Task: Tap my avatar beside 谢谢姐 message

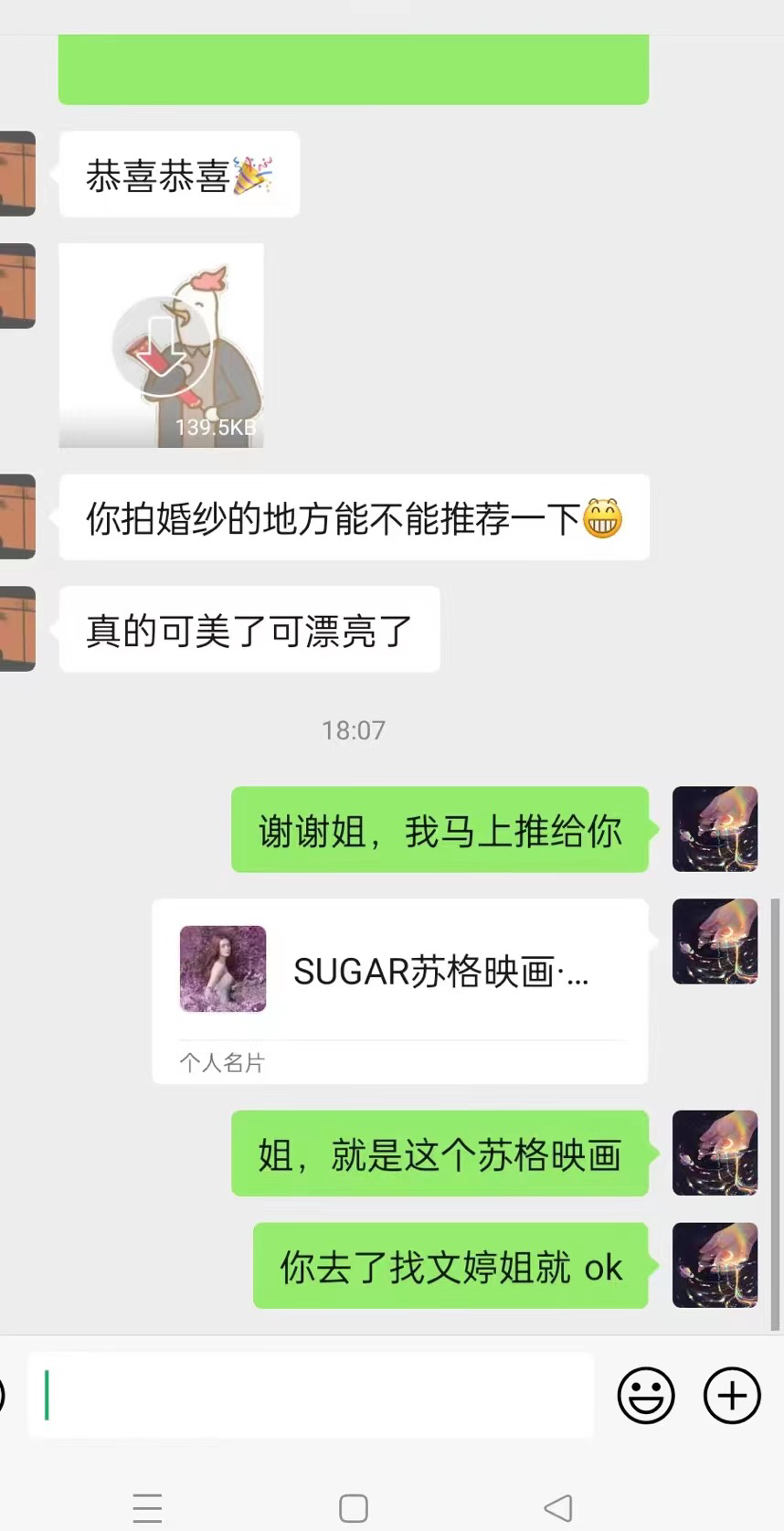Action: pyautogui.click(x=715, y=829)
